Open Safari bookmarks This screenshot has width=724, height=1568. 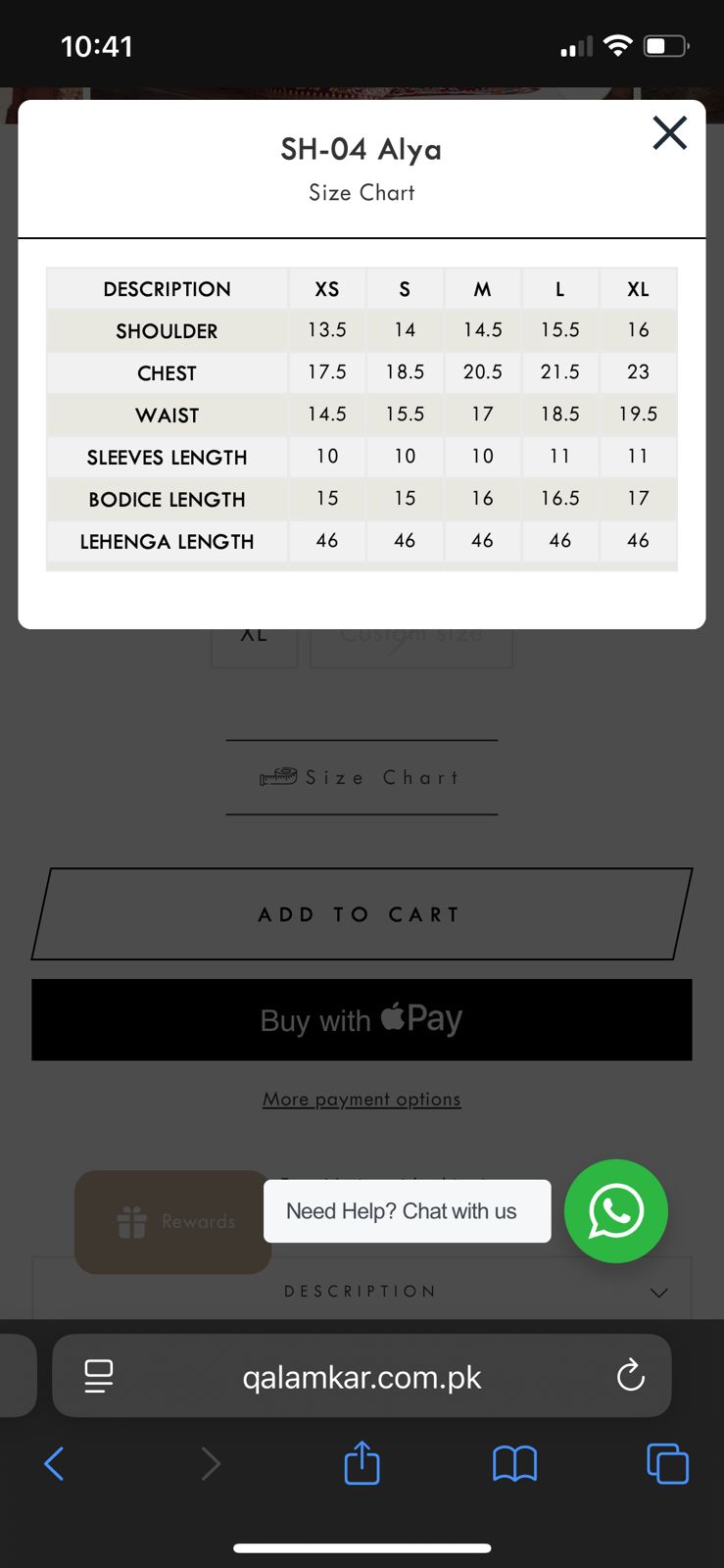[x=514, y=1464]
